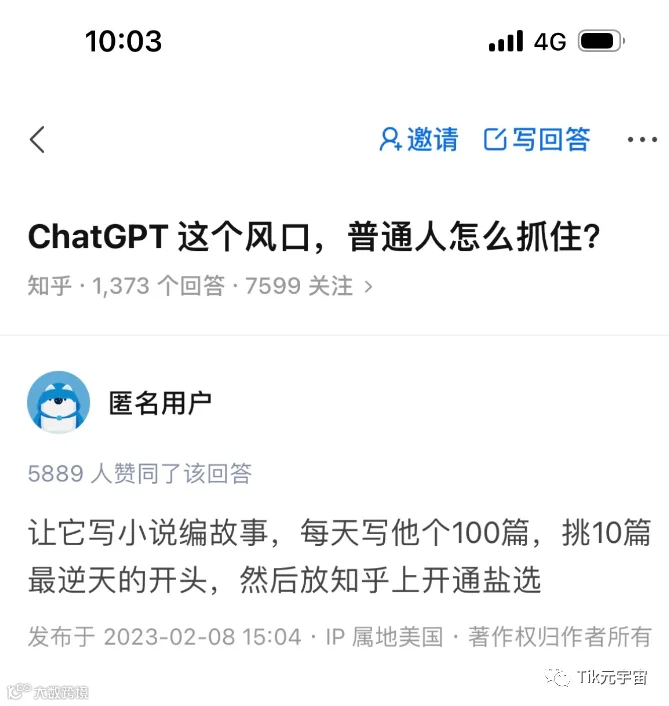Go back using the left arrow

tap(37, 140)
